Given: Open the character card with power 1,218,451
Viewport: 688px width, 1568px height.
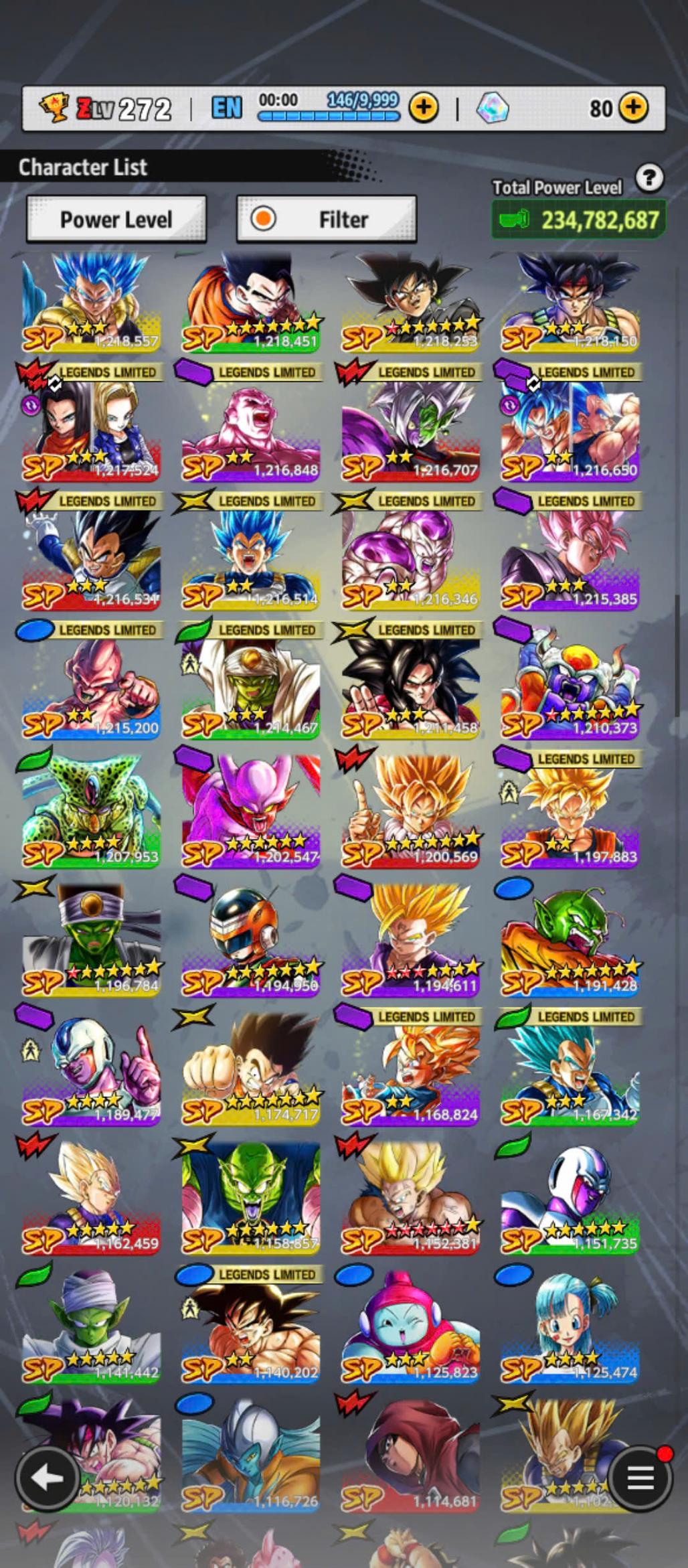Looking at the screenshot, I should 250,301.
